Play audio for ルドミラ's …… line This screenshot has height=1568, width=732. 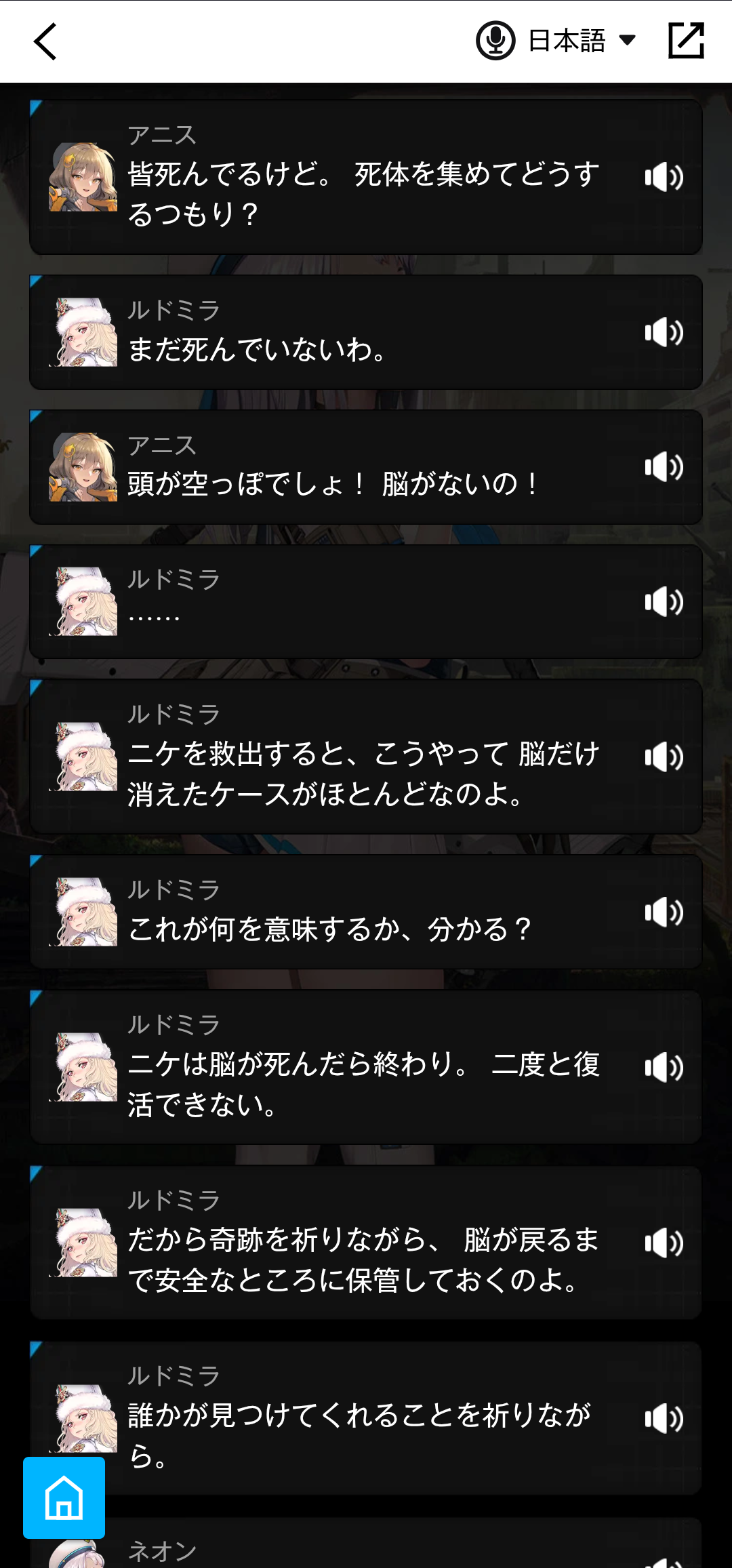[x=664, y=602]
